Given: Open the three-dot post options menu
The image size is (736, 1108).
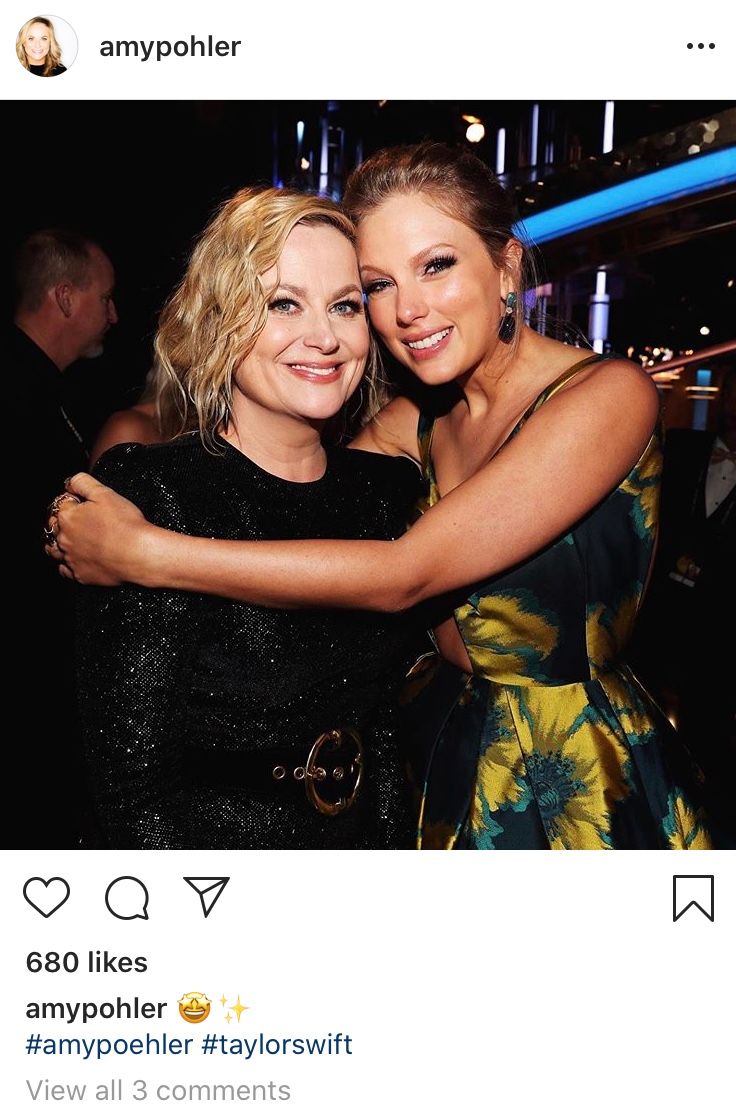Looking at the screenshot, I should pos(700,46).
